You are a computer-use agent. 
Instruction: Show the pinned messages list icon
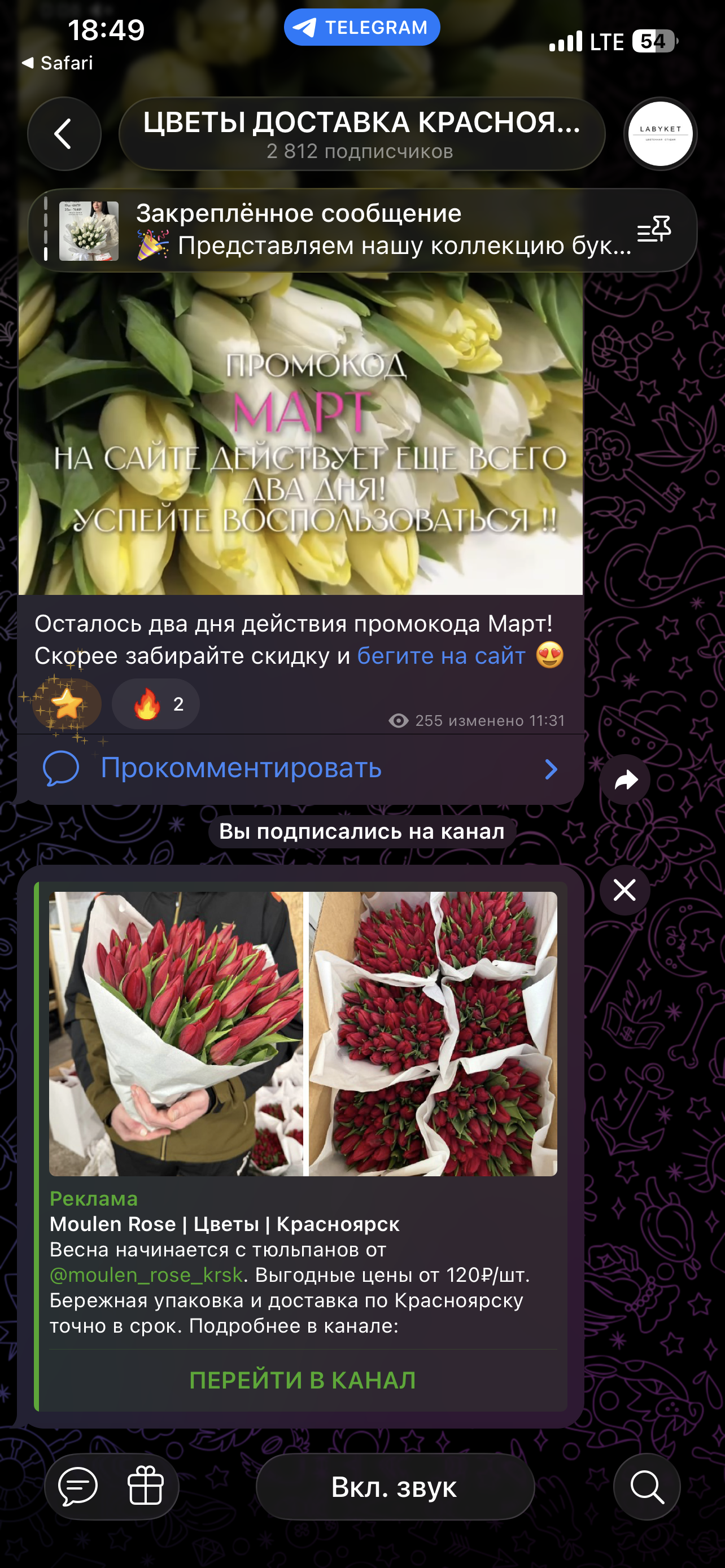coord(654,230)
